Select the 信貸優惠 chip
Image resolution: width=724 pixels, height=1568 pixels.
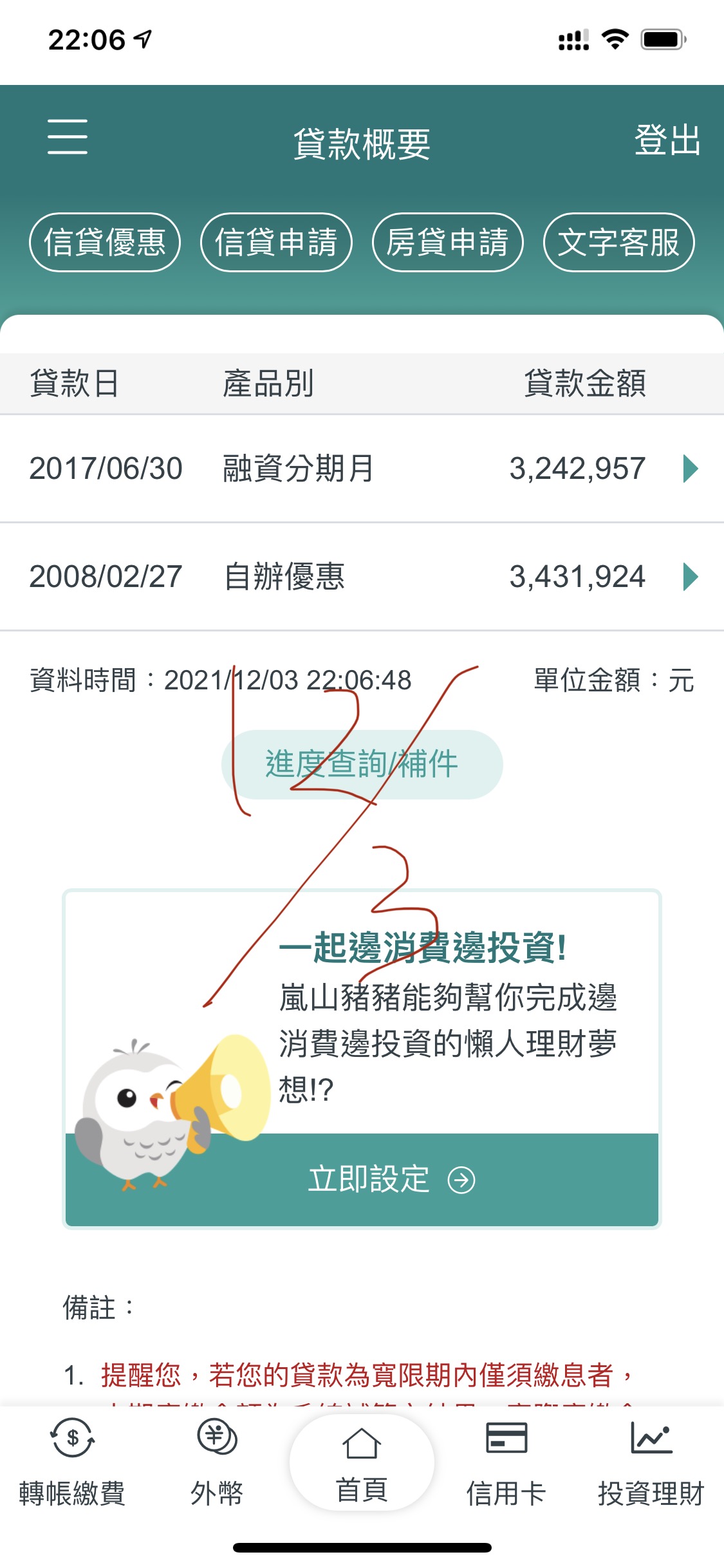click(105, 243)
